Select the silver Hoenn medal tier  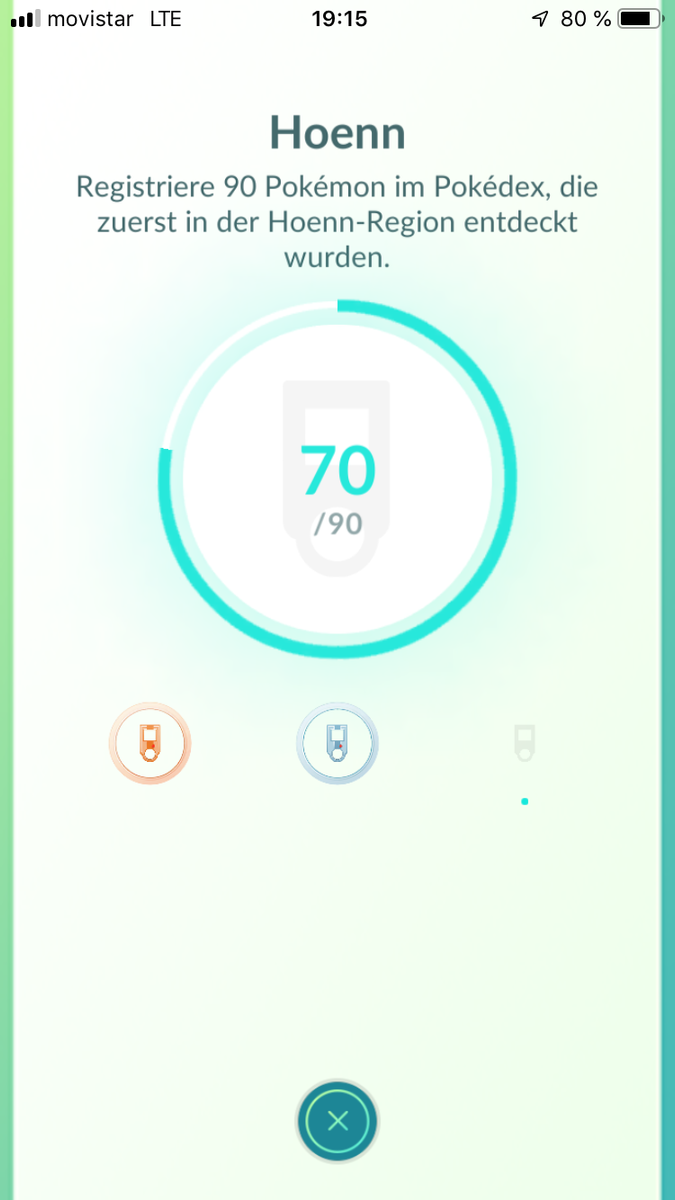(x=337, y=743)
